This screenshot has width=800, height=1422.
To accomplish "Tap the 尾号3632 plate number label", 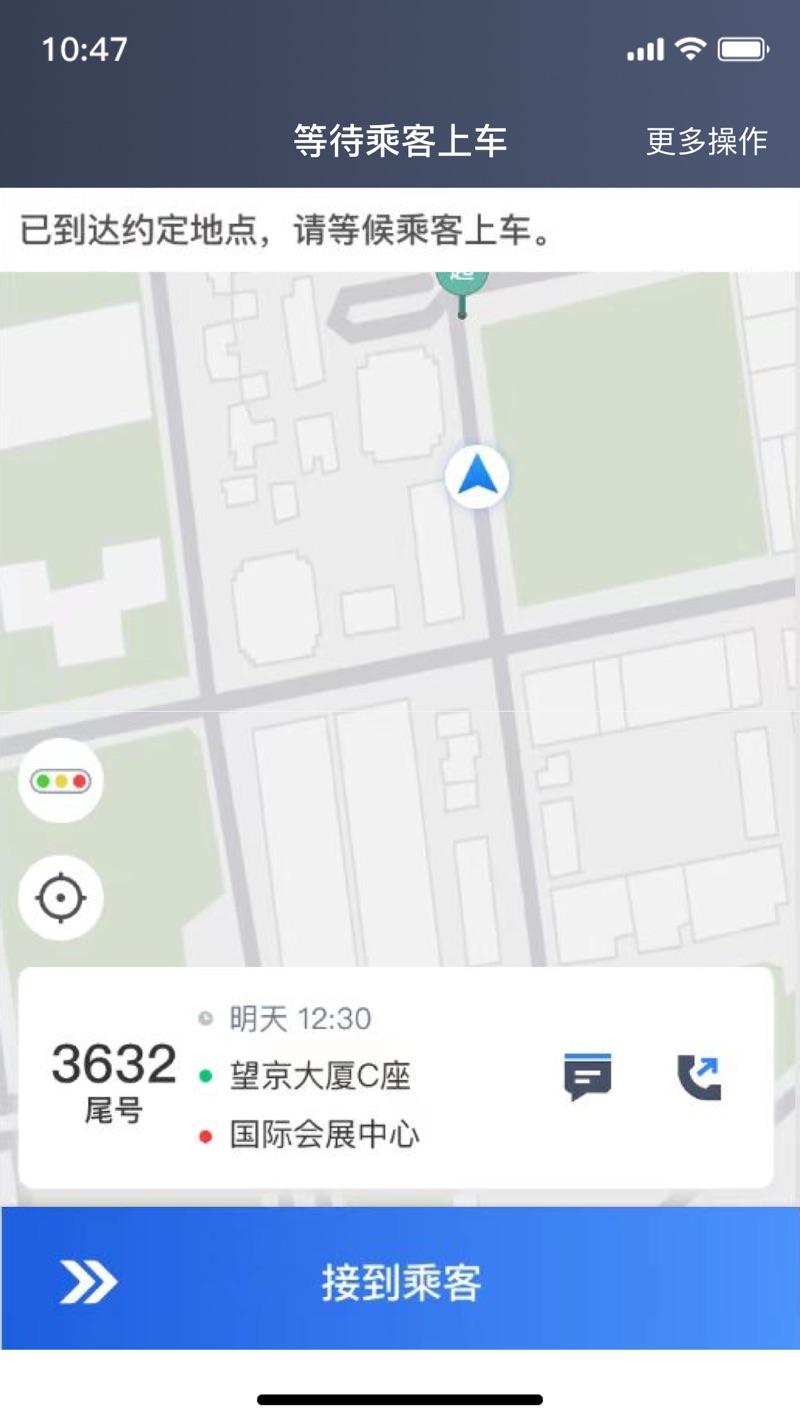I will pos(110,1085).
